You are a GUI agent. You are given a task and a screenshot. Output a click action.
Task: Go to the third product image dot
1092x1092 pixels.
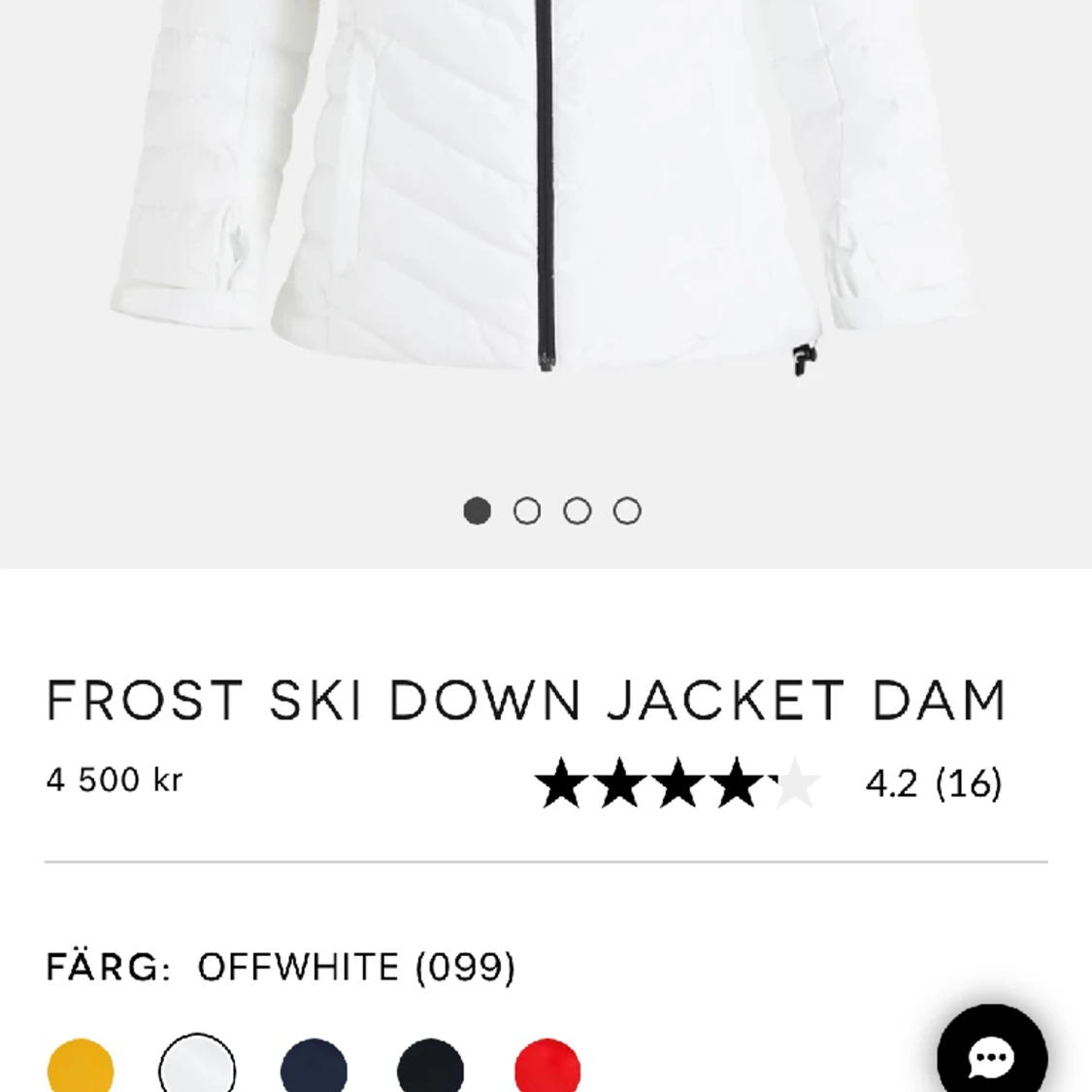(x=578, y=511)
